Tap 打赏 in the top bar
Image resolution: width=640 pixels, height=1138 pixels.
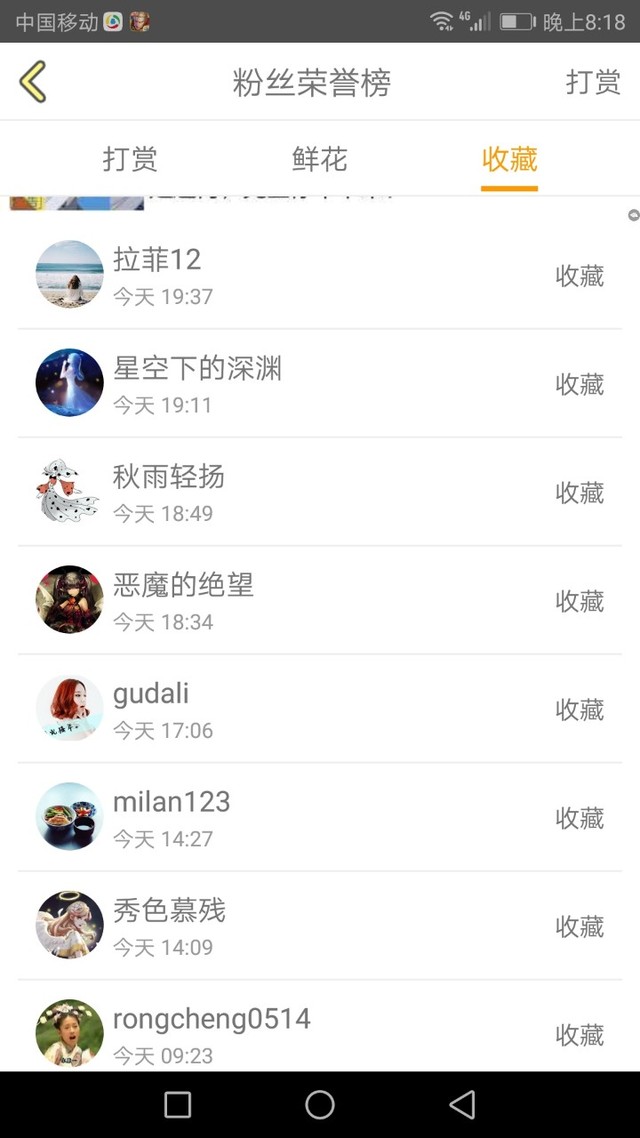tap(593, 82)
